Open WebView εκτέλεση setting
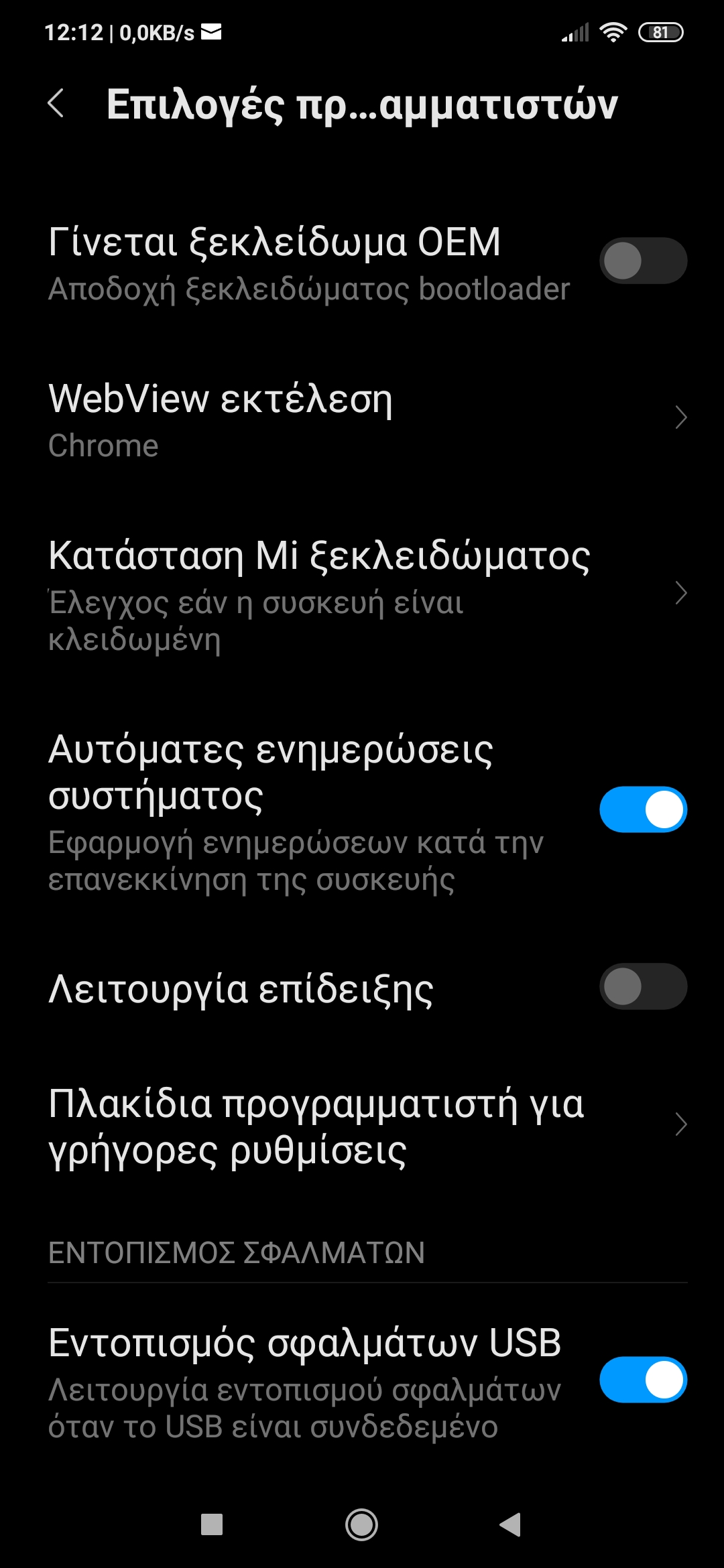Image resolution: width=724 pixels, height=1568 pixels. click(x=362, y=419)
